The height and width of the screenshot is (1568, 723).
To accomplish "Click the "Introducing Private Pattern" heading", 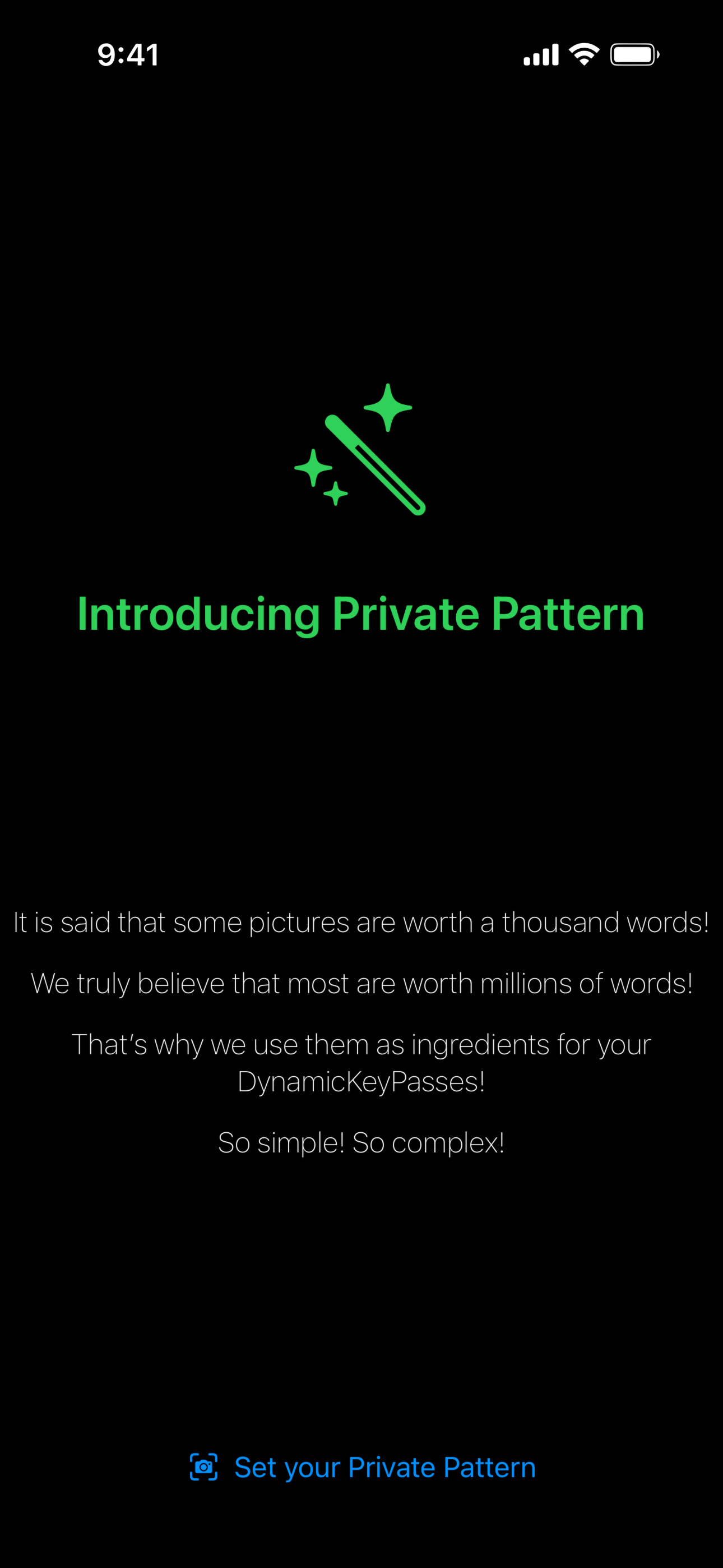I will pos(361,614).
